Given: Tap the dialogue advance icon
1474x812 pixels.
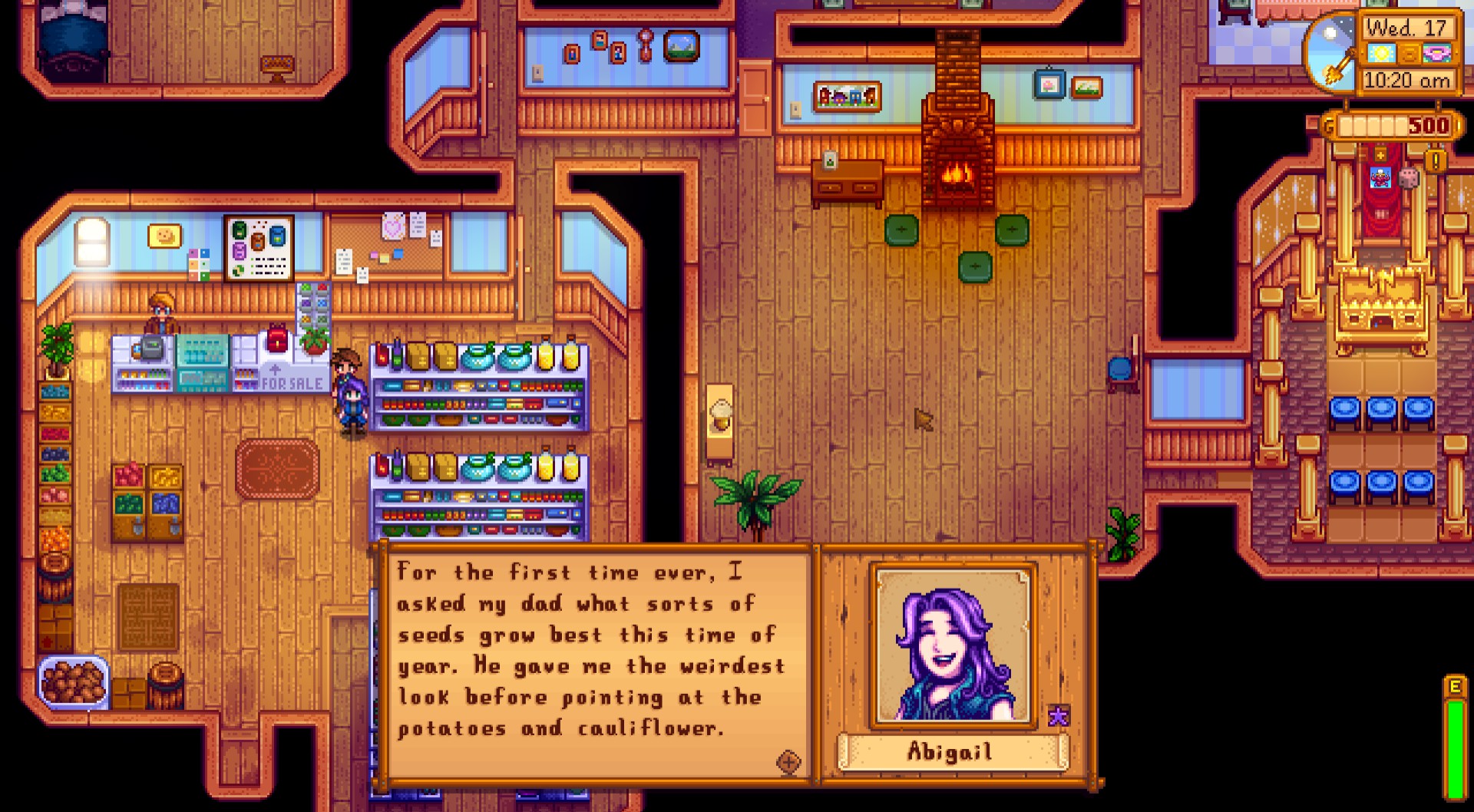Looking at the screenshot, I should pyautogui.click(x=788, y=761).
